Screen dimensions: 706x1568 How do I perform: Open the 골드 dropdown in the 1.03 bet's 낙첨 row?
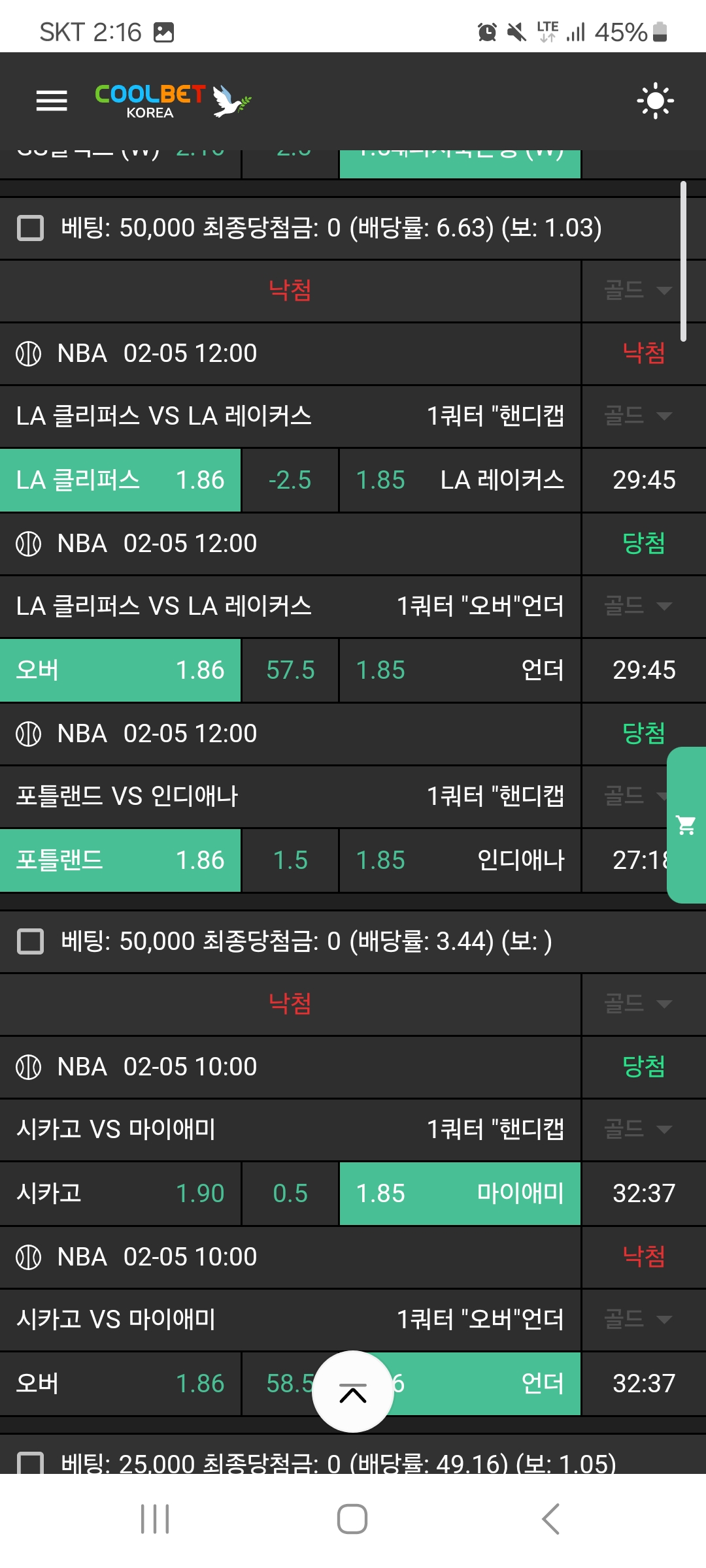click(638, 290)
